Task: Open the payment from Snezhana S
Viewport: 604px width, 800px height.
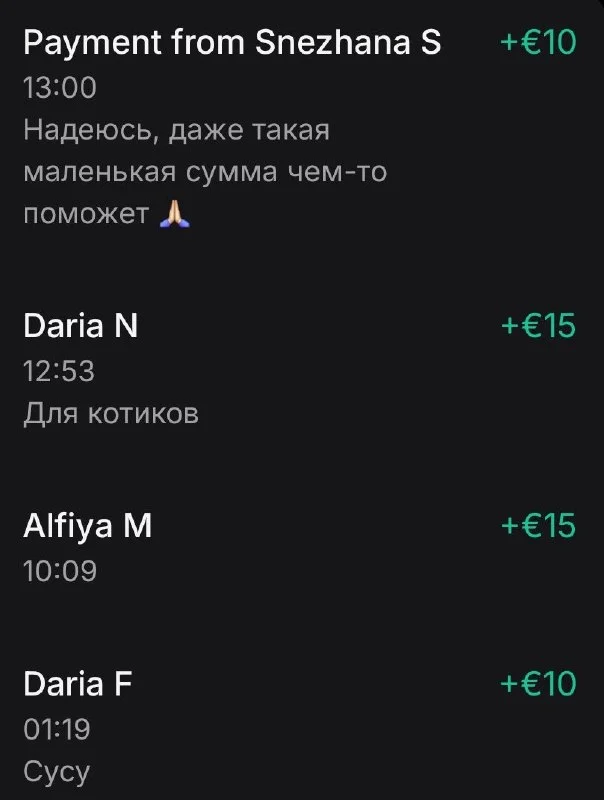Action: (x=301, y=128)
